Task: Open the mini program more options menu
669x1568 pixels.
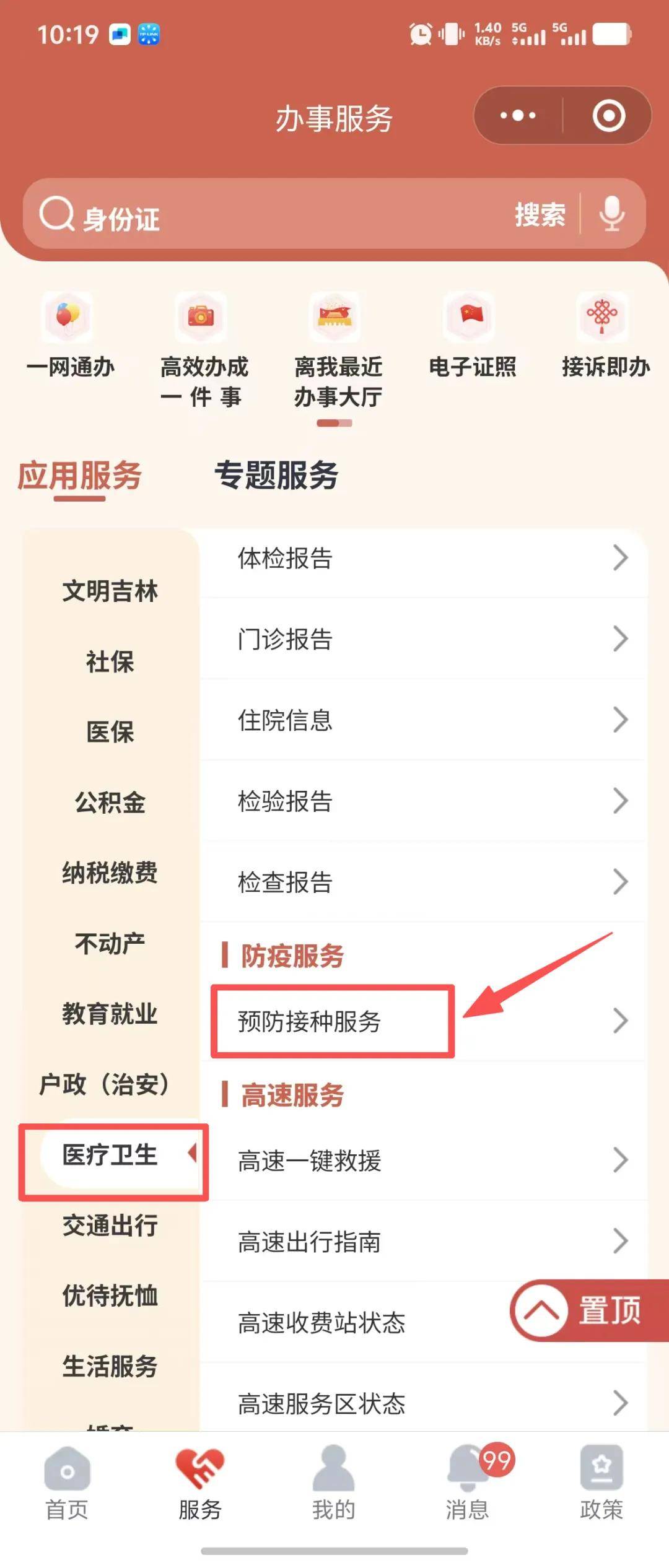Action: coord(518,116)
